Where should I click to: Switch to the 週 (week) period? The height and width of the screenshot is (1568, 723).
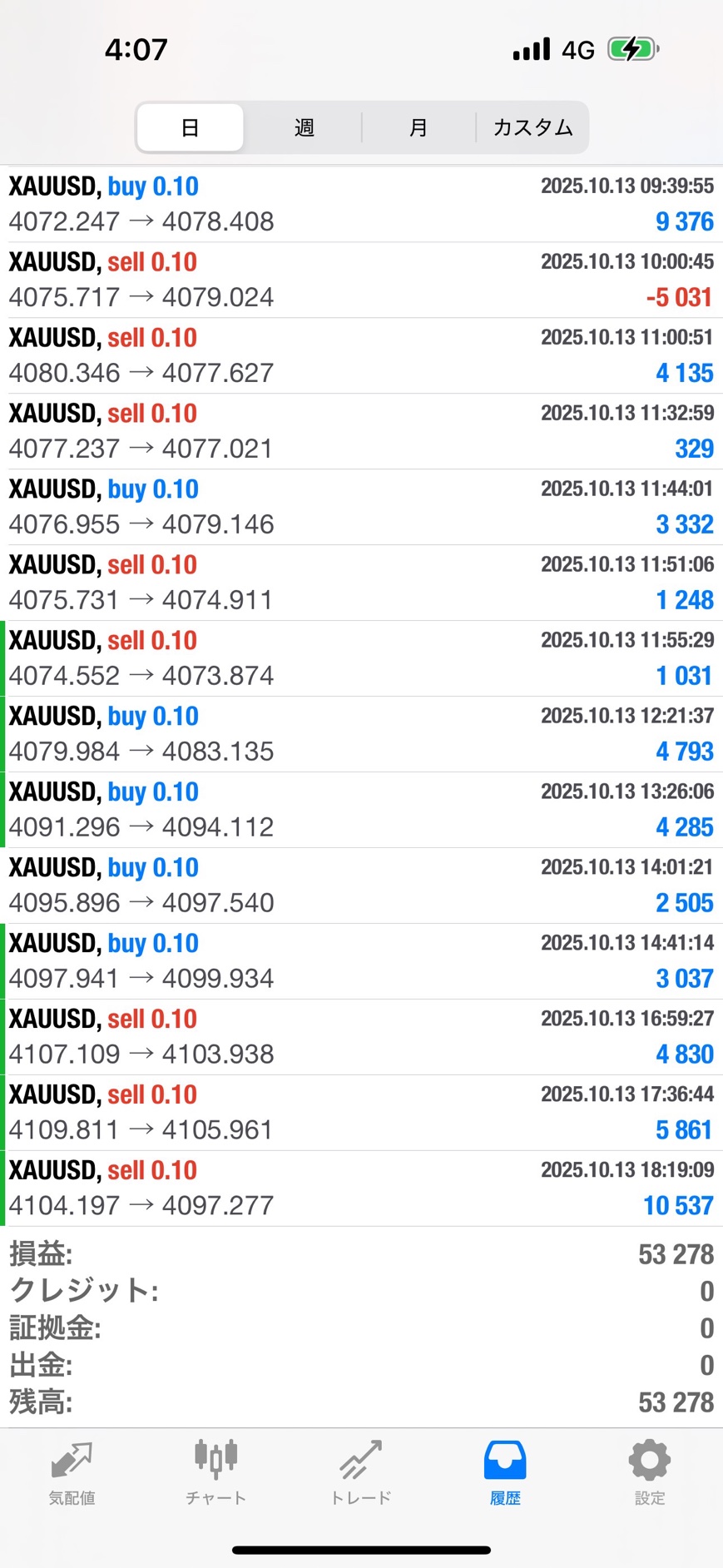304,127
